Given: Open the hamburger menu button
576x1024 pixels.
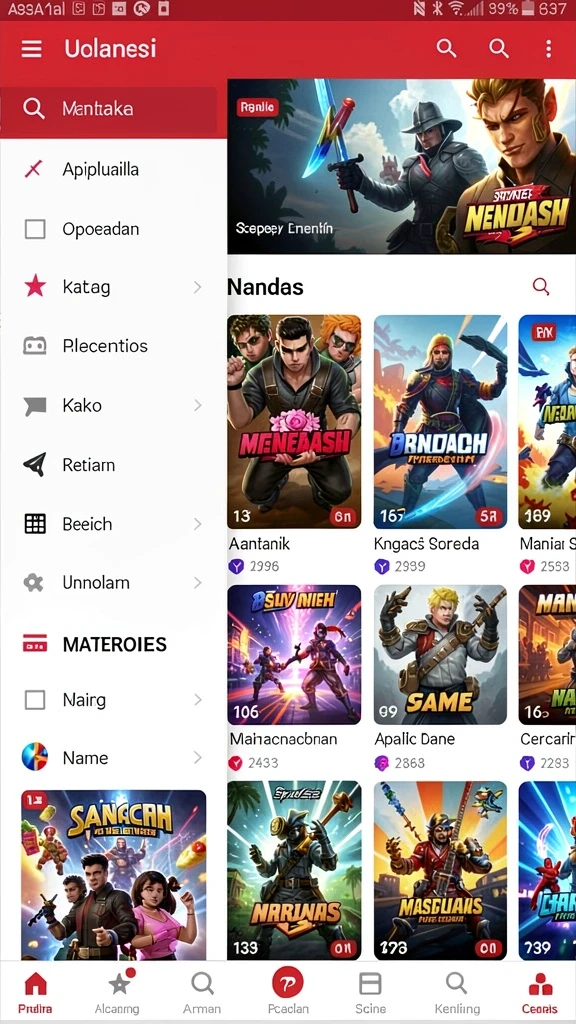Looking at the screenshot, I should coord(31,49).
